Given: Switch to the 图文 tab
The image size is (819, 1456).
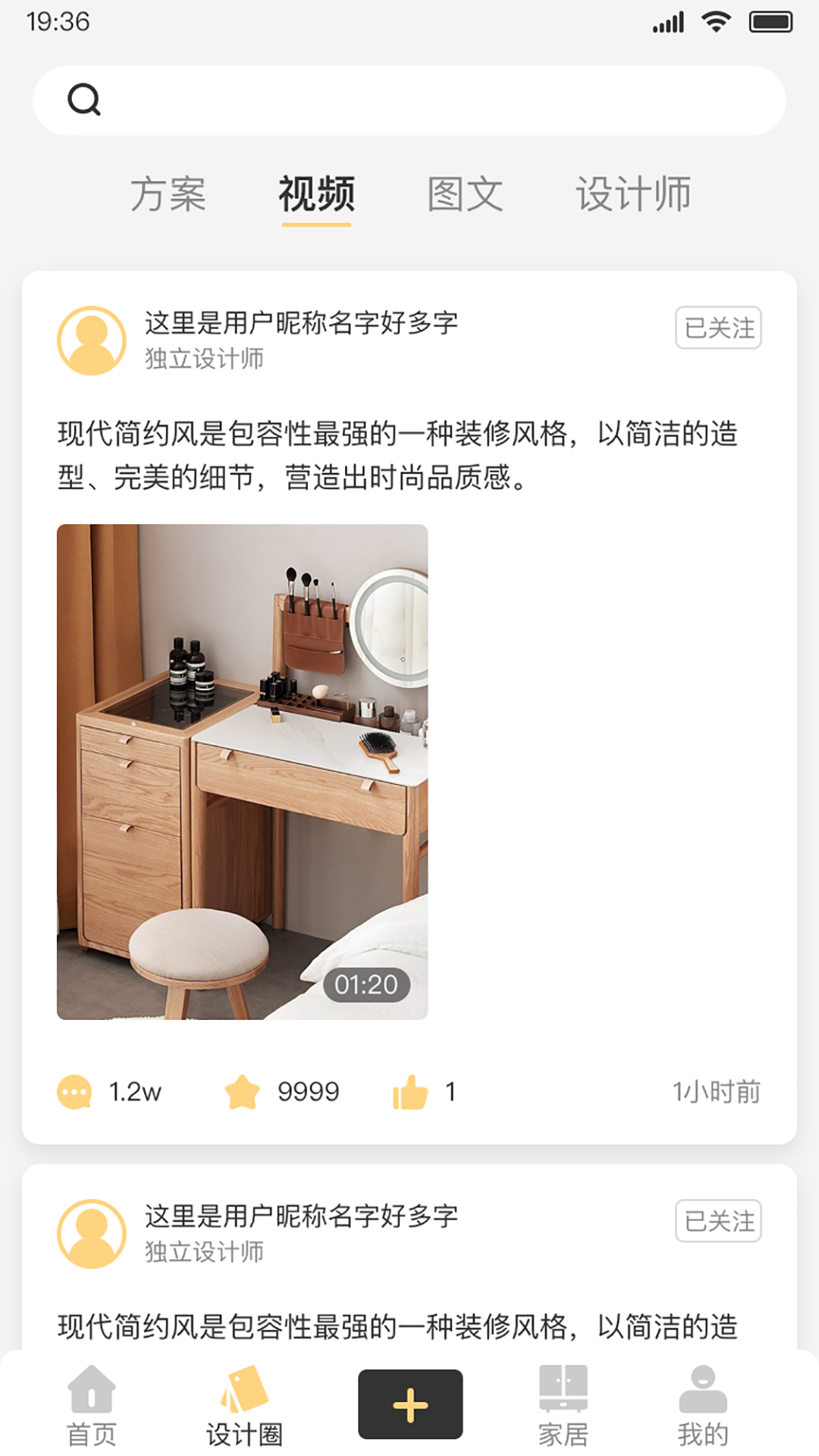Looking at the screenshot, I should point(465,194).
